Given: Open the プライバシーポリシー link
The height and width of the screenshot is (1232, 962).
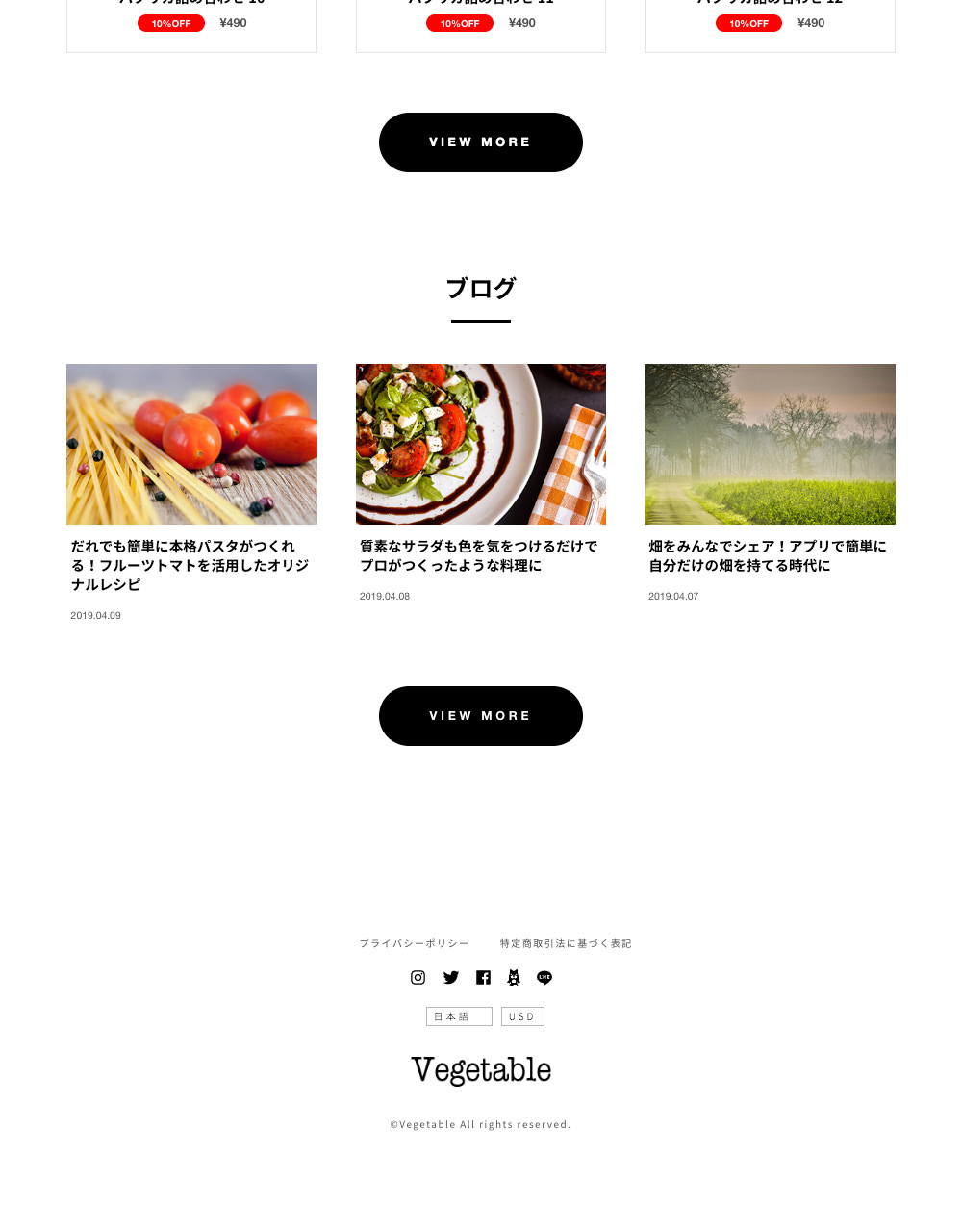Looking at the screenshot, I should 414,943.
